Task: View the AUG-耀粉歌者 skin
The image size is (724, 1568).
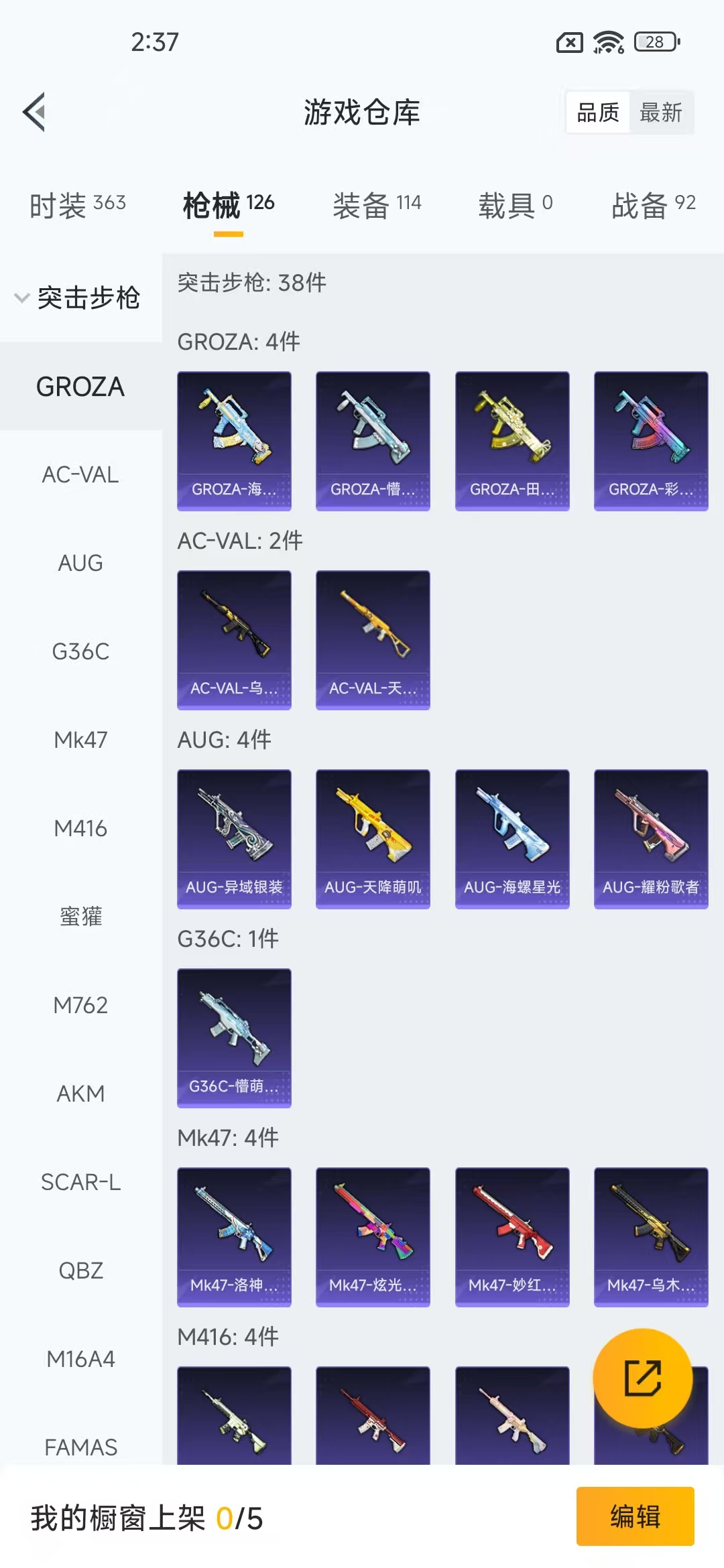Action: (651, 839)
